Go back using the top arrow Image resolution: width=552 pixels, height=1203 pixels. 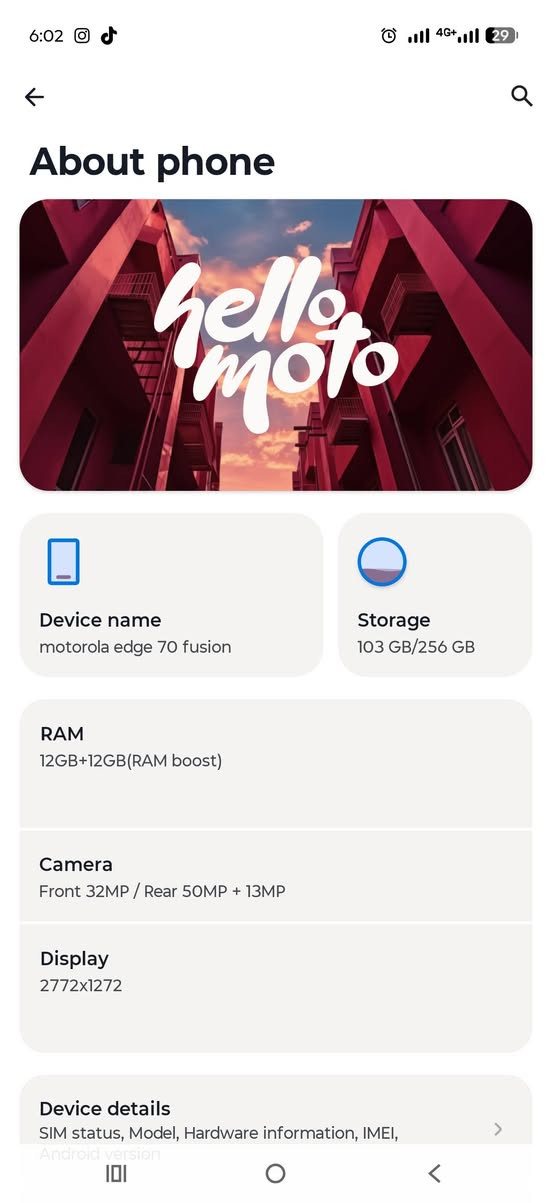click(x=35, y=97)
